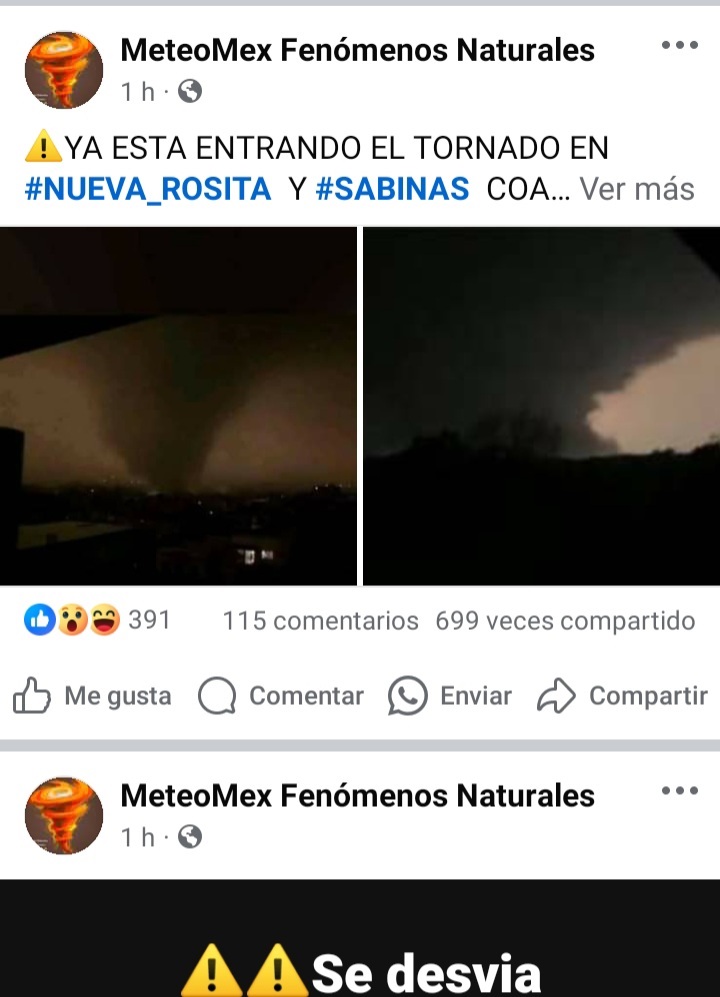
Task: Expand post text with Ver más
Action: (x=637, y=188)
